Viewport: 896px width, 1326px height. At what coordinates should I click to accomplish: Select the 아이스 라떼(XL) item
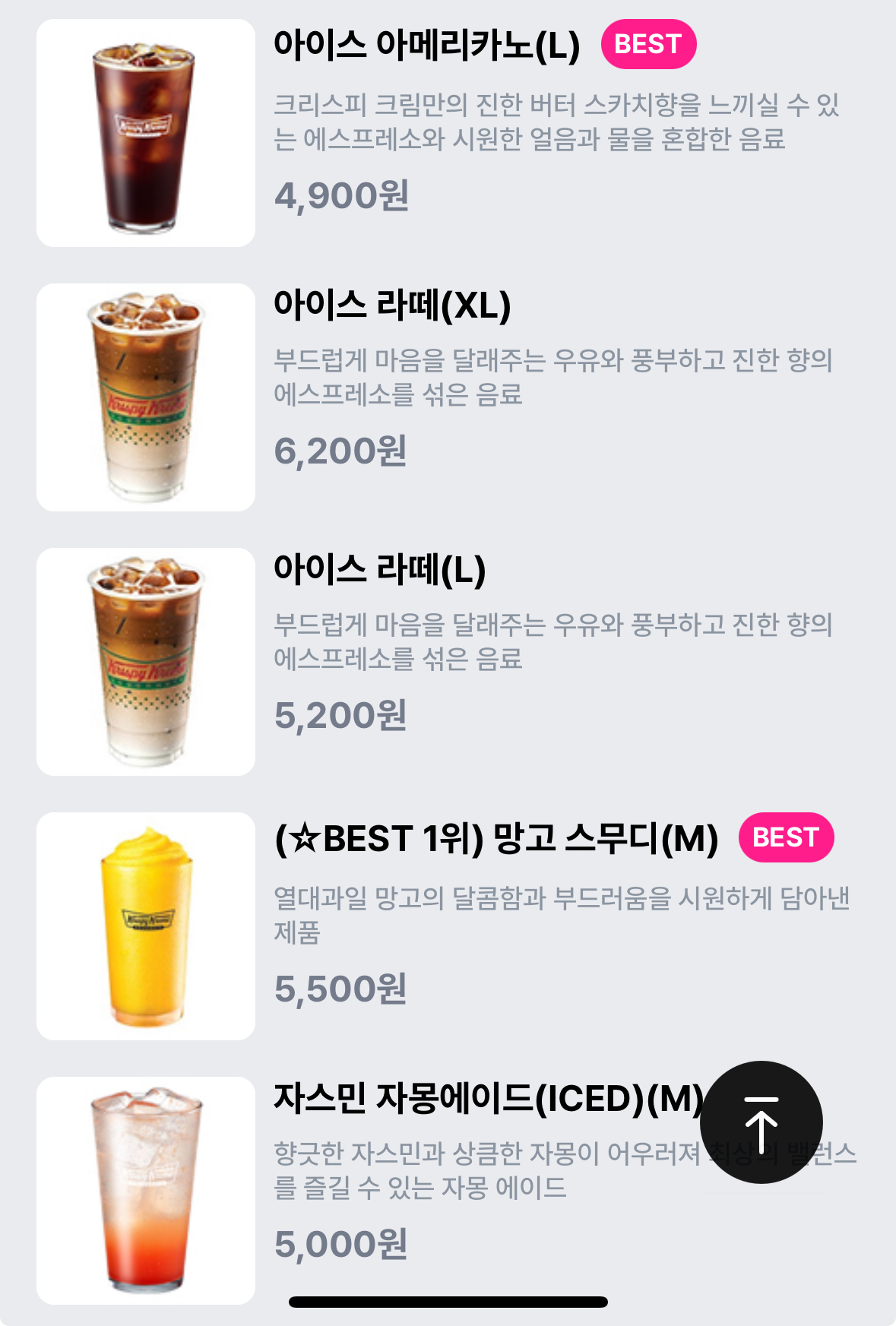click(392, 305)
